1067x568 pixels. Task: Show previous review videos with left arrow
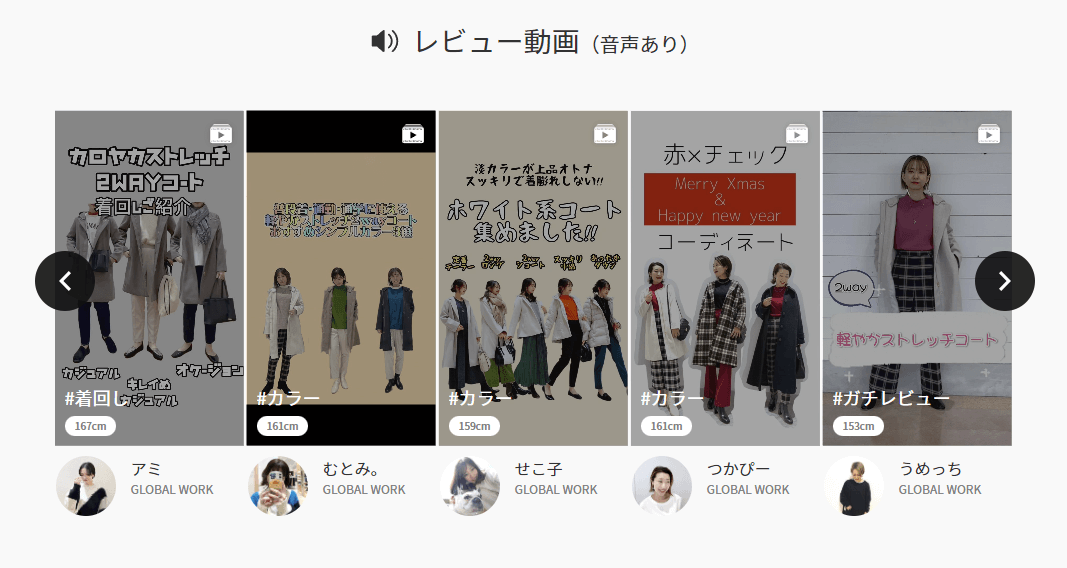coord(65,281)
